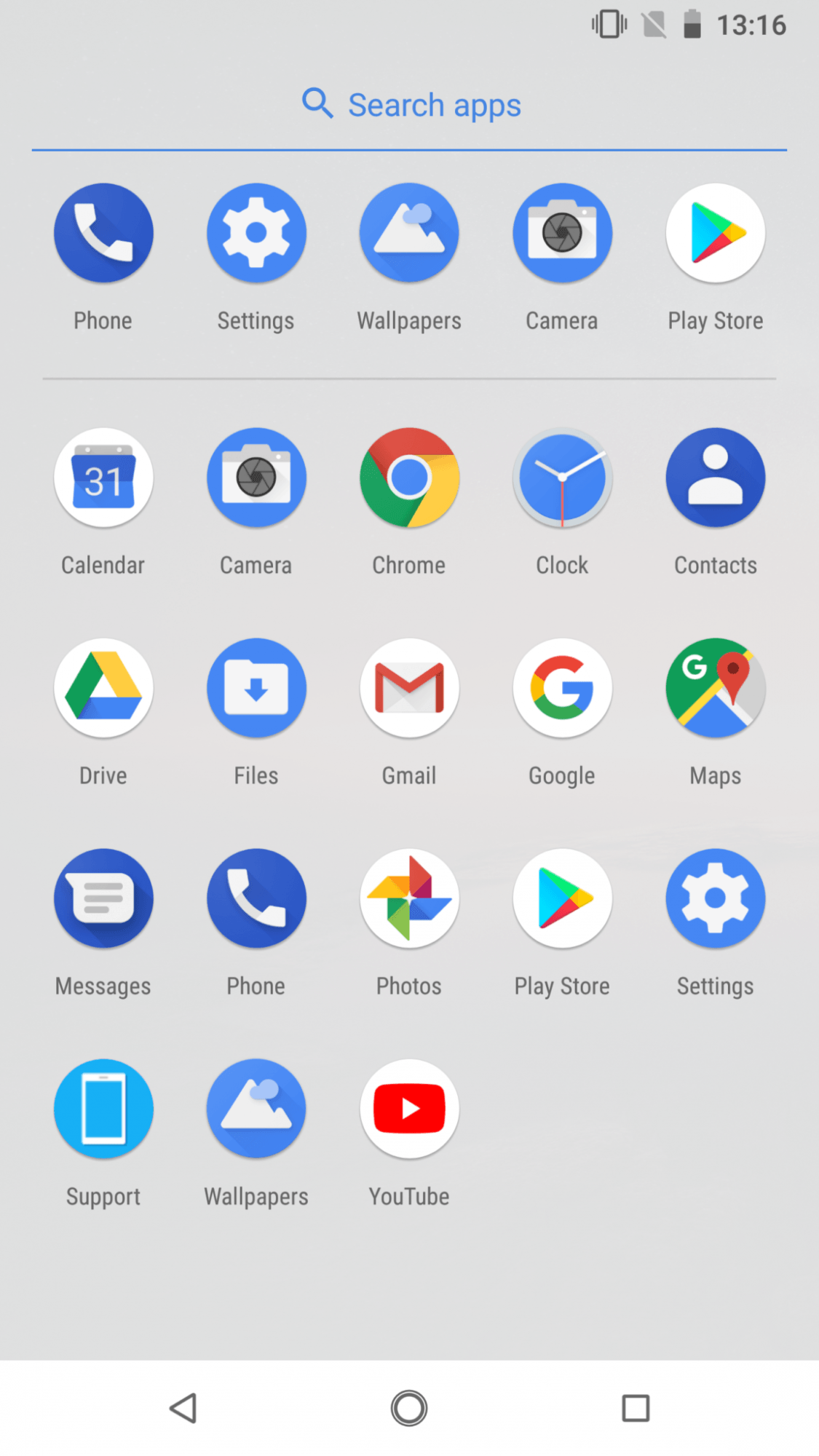Open the Support app
The height and width of the screenshot is (1456, 819).
(x=103, y=1109)
